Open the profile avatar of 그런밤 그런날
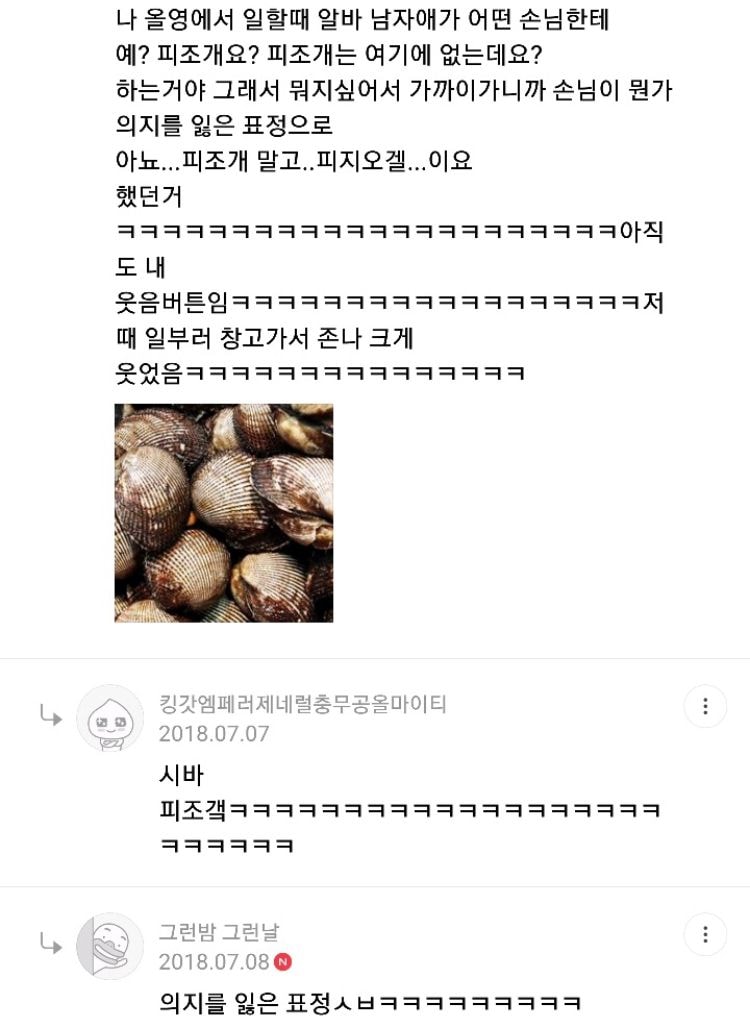This screenshot has width=750, height=1025. click(110, 946)
